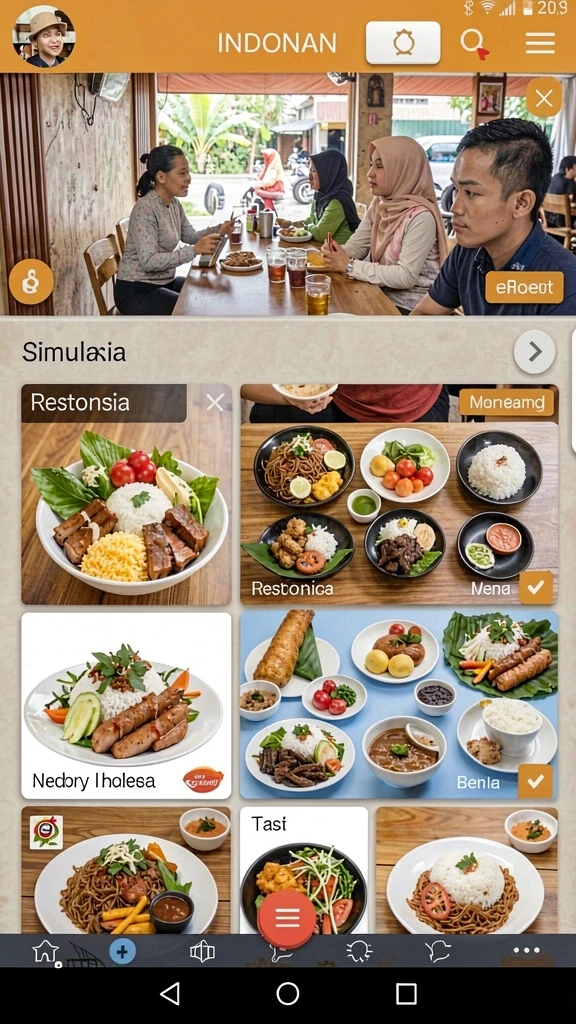This screenshot has width=576, height=1024.
Task: Go back with the system back button
Action: pyautogui.click(x=170, y=993)
